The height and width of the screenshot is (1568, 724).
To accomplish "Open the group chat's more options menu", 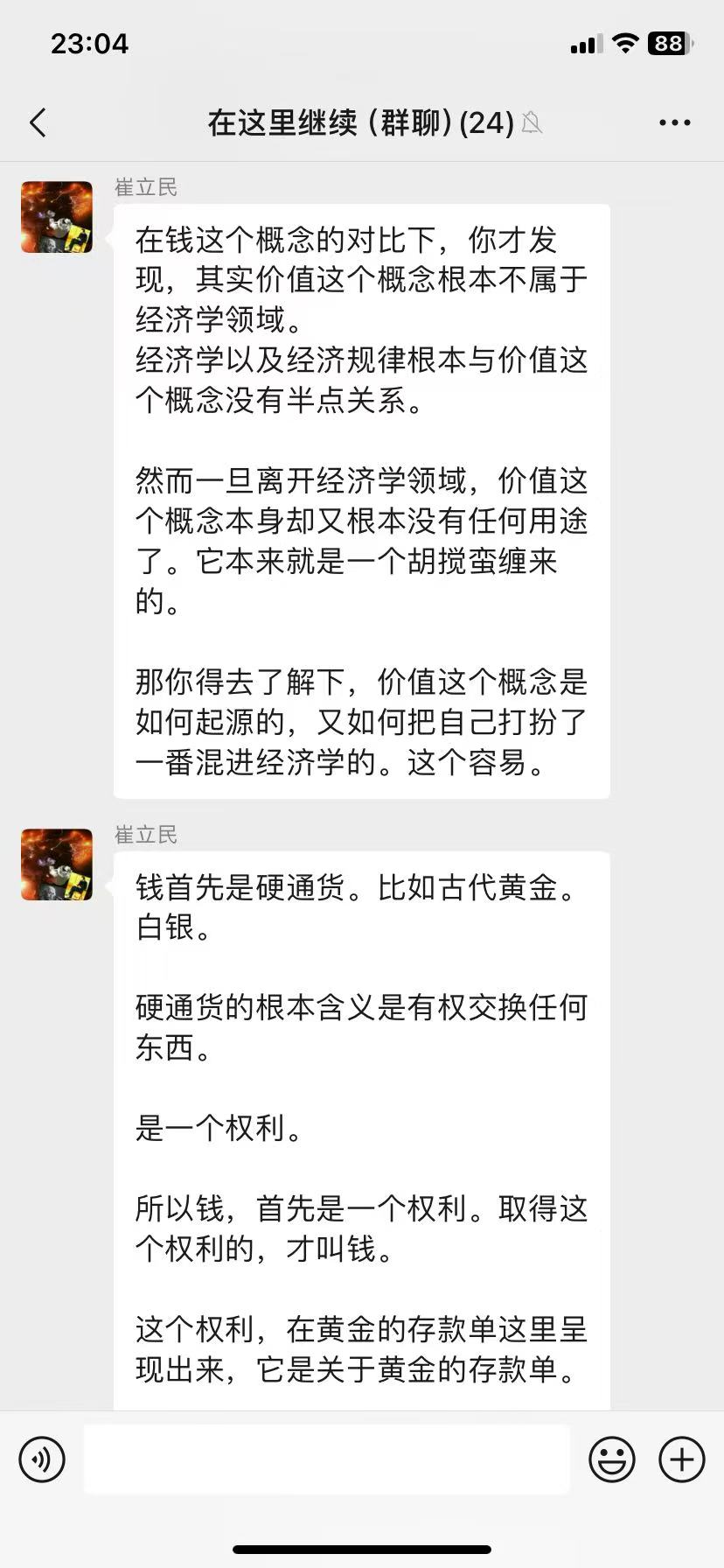I will tap(674, 123).
